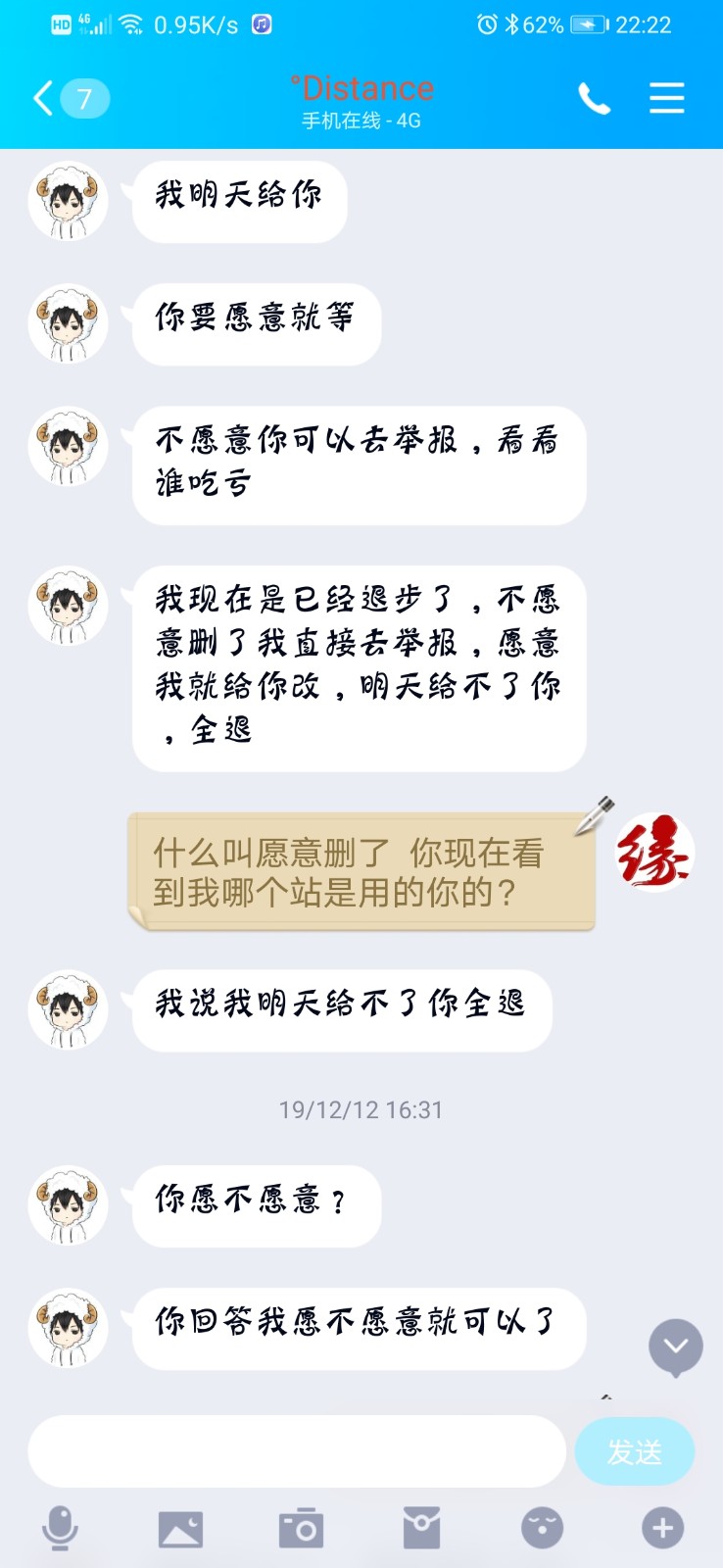Open Distance's avatar next to 我明天给你
Viewport: 723px width, 1568px height.
[x=68, y=201]
